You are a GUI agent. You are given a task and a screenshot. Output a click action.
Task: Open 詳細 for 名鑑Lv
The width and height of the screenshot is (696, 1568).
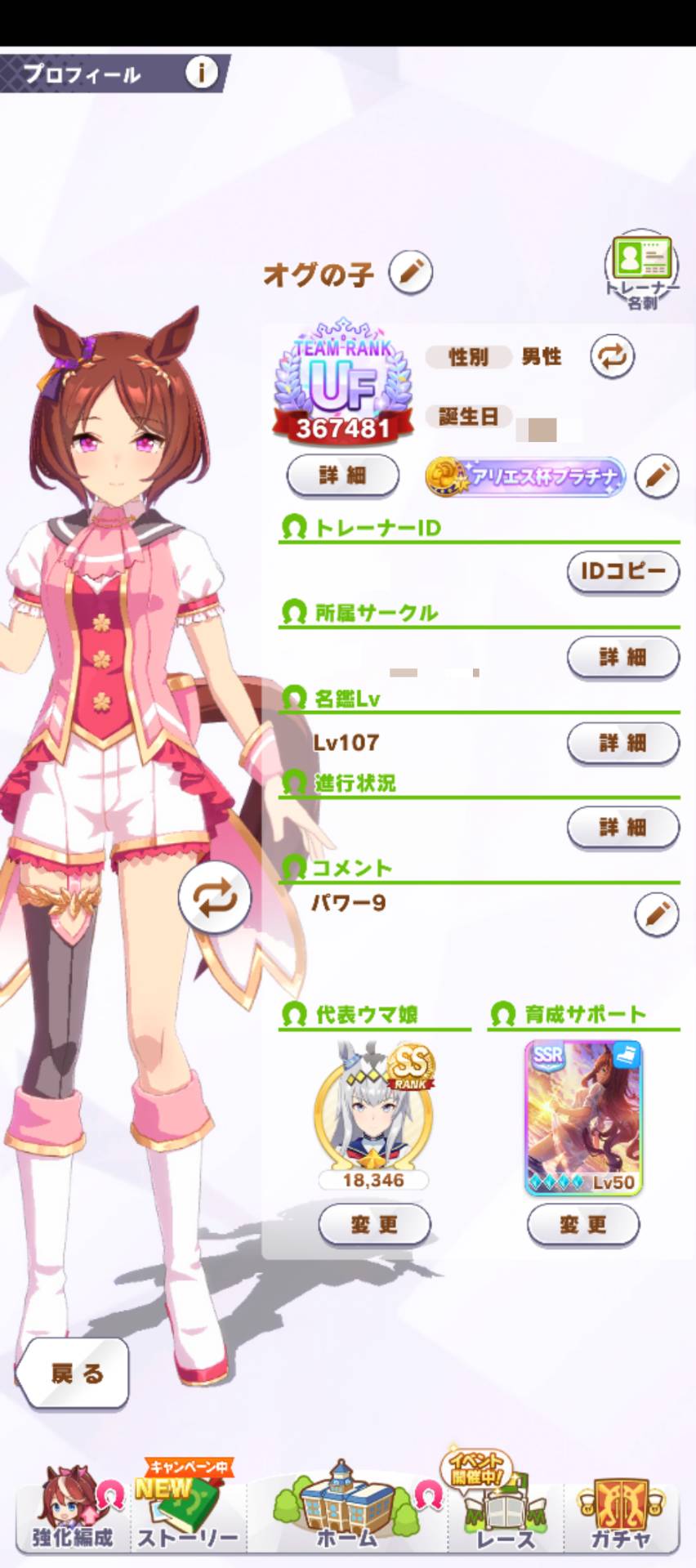(x=623, y=743)
